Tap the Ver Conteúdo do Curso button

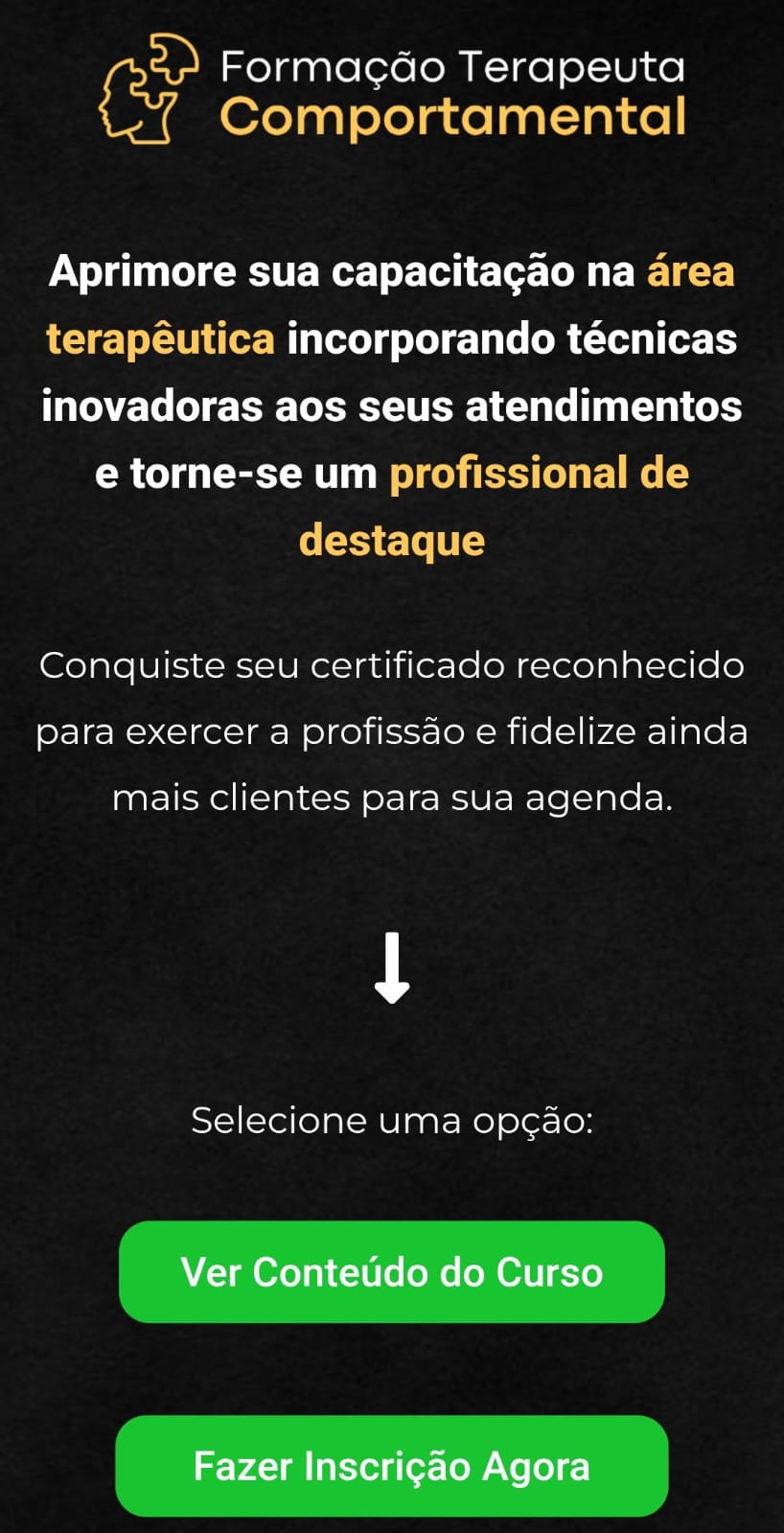tap(391, 1272)
